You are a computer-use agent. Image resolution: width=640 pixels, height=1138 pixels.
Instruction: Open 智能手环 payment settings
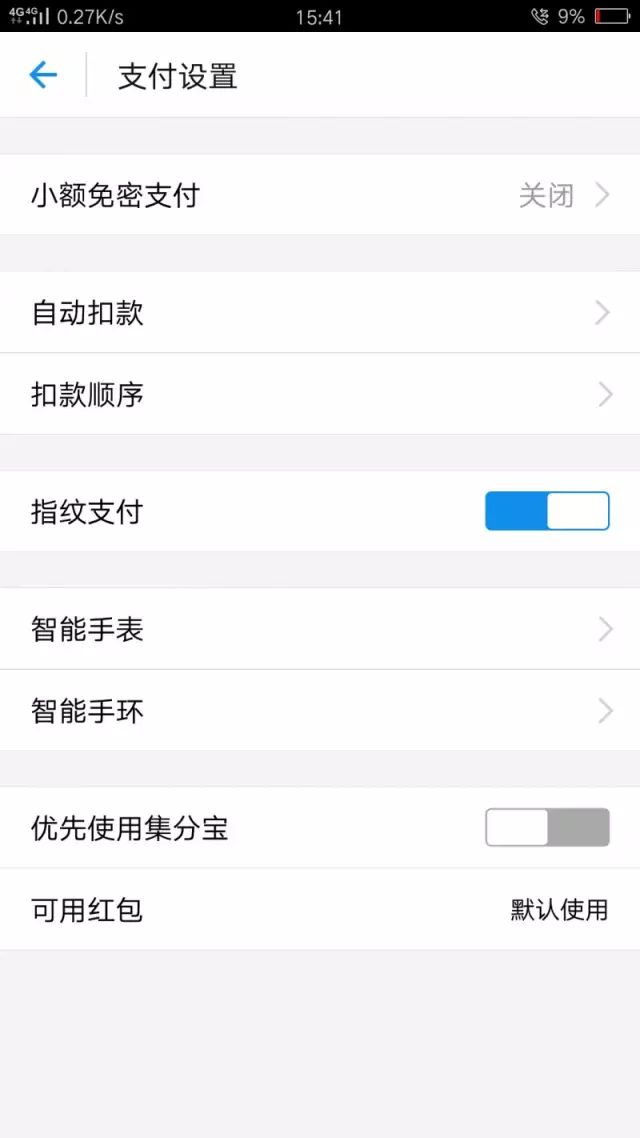pyautogui.click(x=320, y=710)
